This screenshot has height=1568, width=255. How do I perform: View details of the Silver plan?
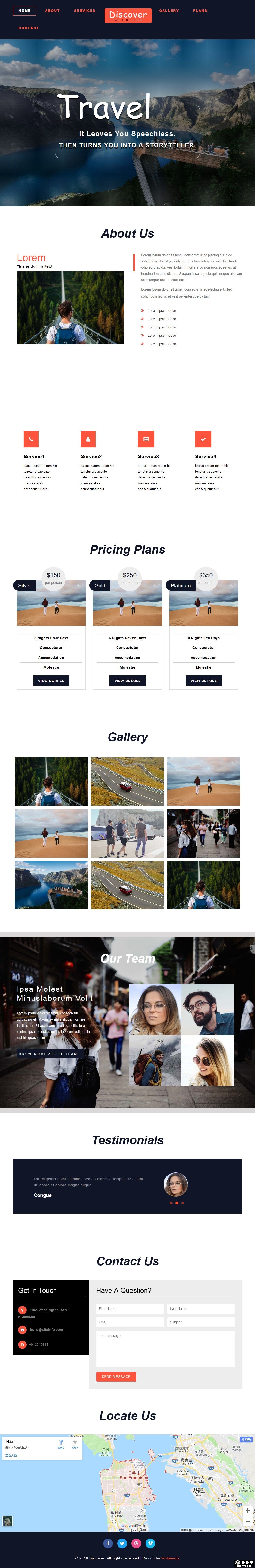click(51, 681)
